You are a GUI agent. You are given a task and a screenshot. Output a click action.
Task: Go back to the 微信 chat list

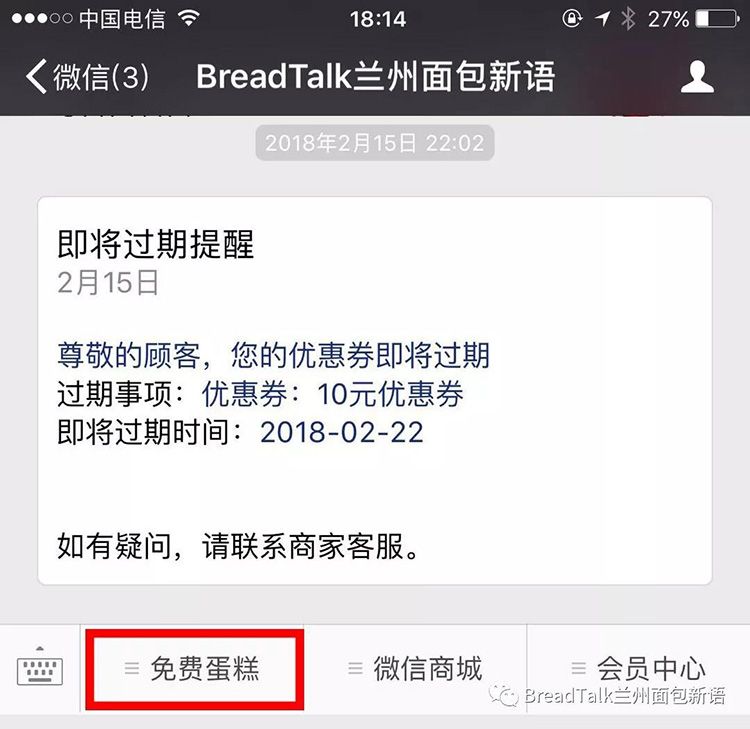coord(88,78)
